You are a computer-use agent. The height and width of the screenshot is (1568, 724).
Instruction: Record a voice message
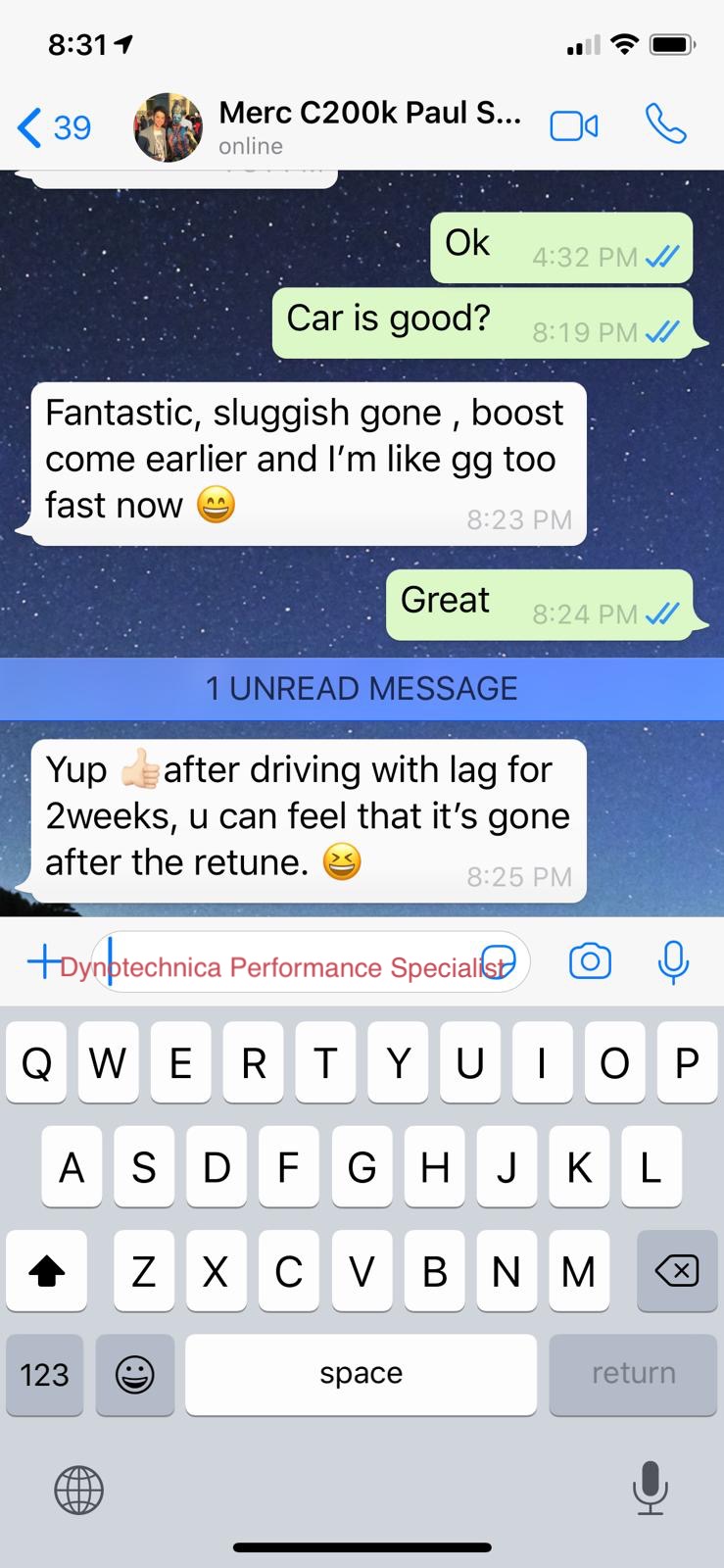coord(673,961)
